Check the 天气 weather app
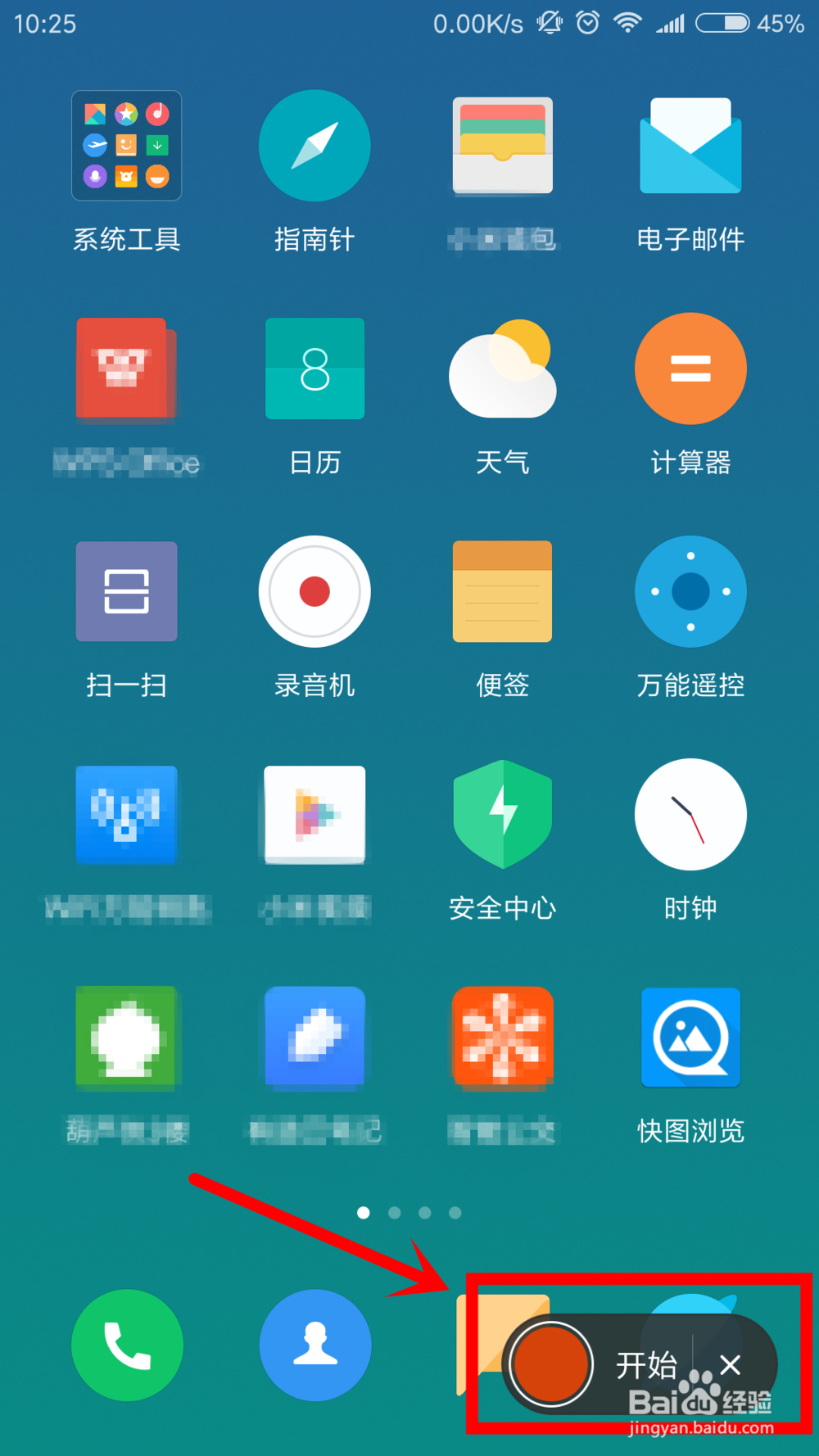 pyautogui.click(x=502, y=369)
